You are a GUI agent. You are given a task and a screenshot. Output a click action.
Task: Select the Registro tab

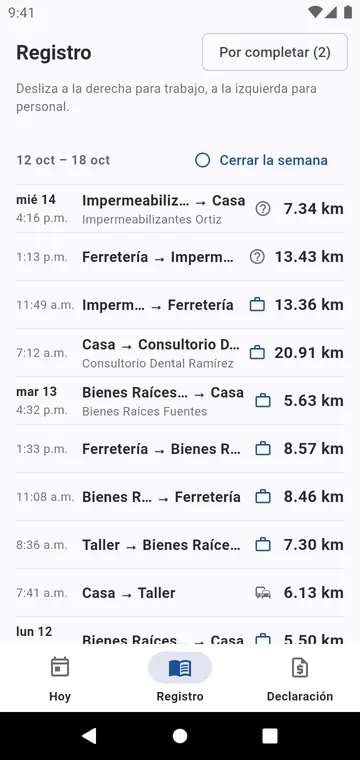point(180,679)
